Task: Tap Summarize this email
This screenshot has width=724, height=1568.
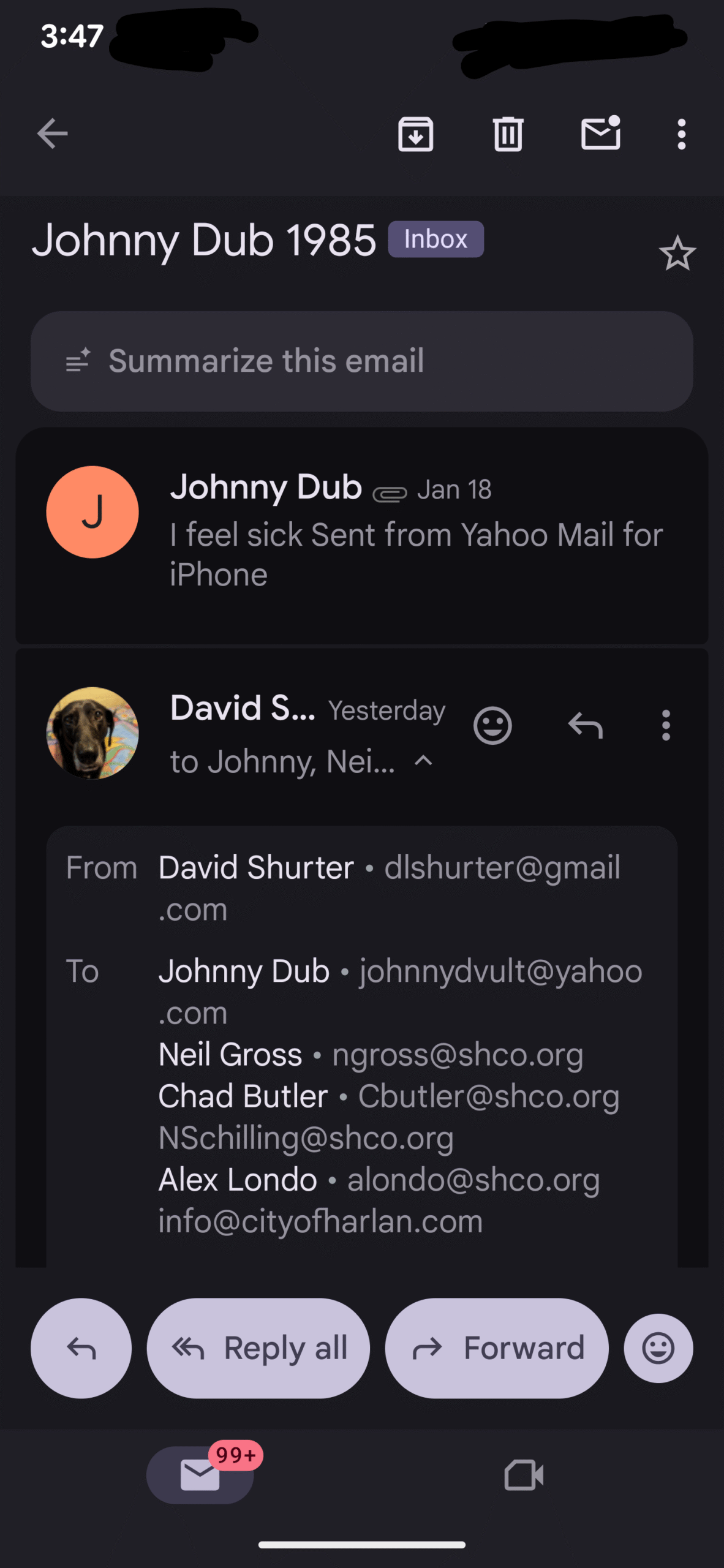Action: [361, 361]
